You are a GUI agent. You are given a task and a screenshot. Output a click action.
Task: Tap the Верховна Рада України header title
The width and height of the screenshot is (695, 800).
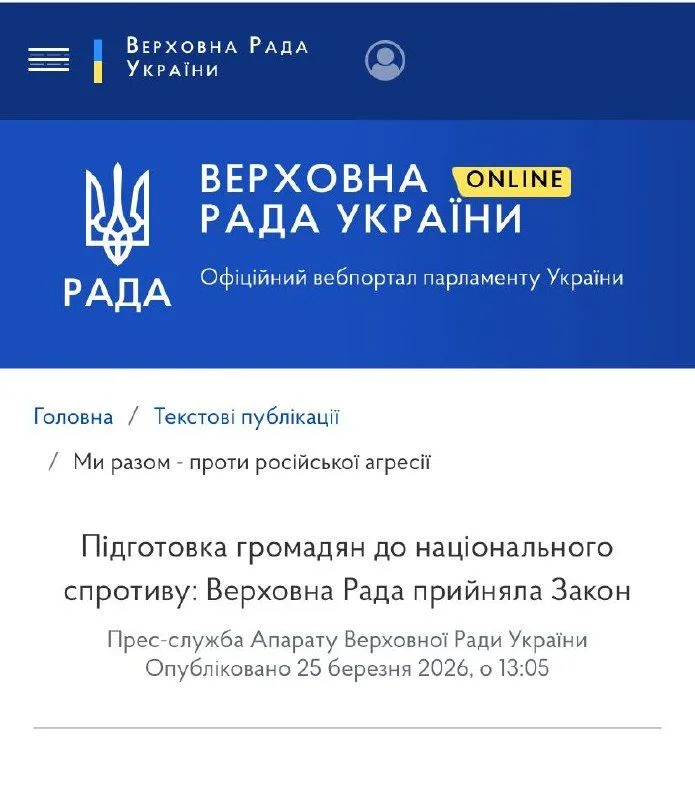[216, 58]
